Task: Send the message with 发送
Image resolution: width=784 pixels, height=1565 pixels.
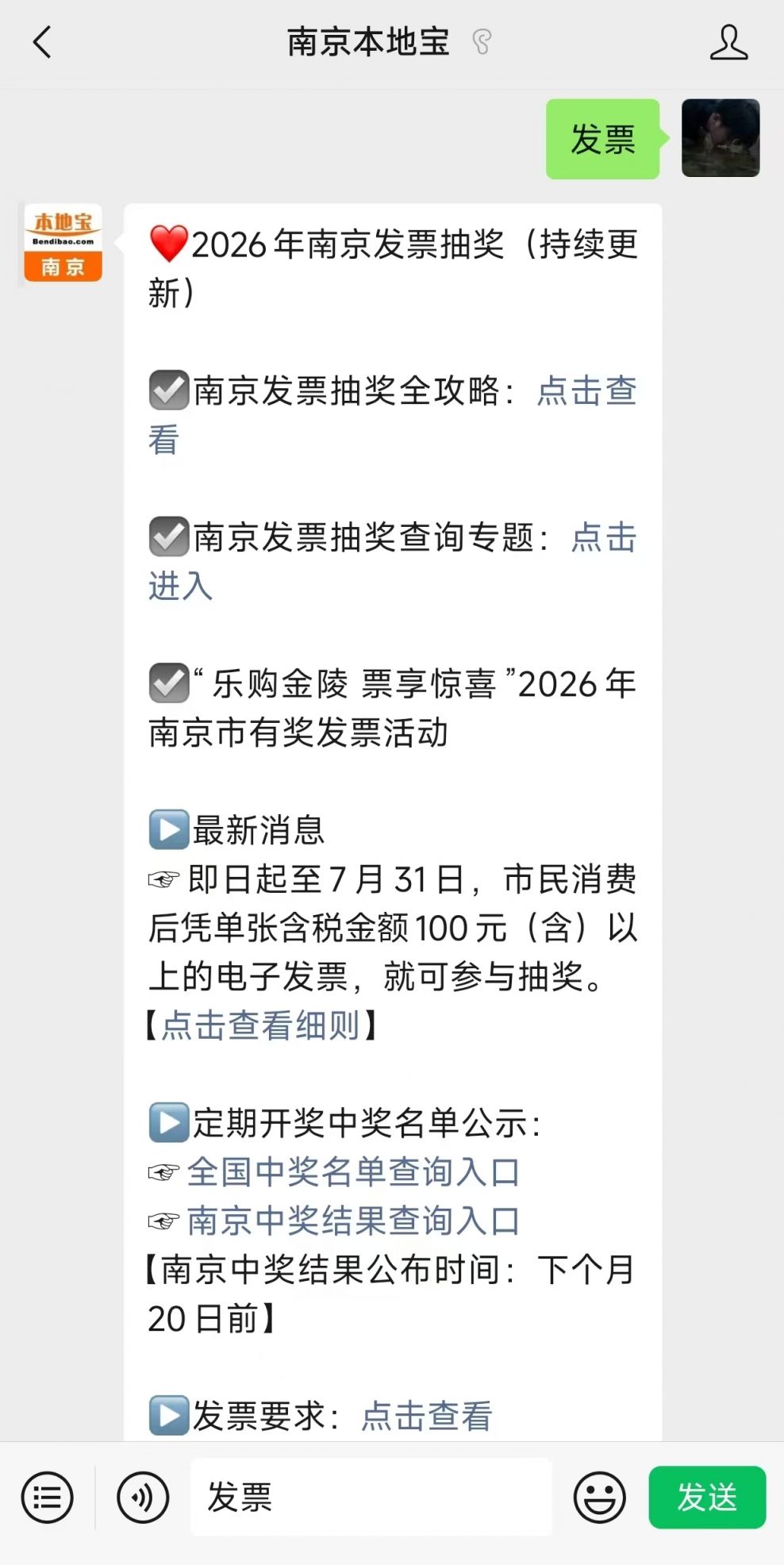Action: [706, 1498]
